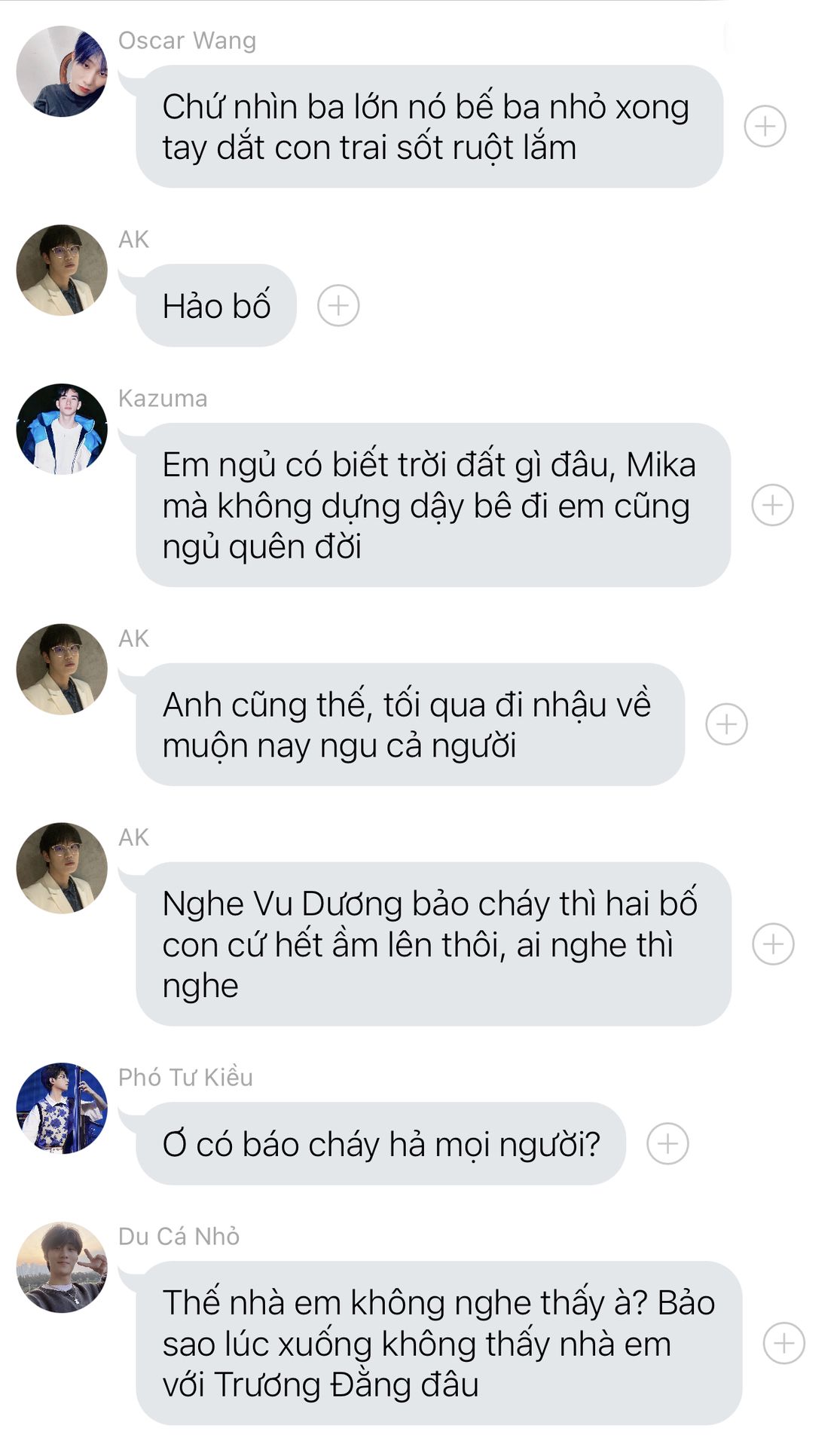
Task: React to Phó Tư Kiều's message
Action: click(x=667, y=1143)
